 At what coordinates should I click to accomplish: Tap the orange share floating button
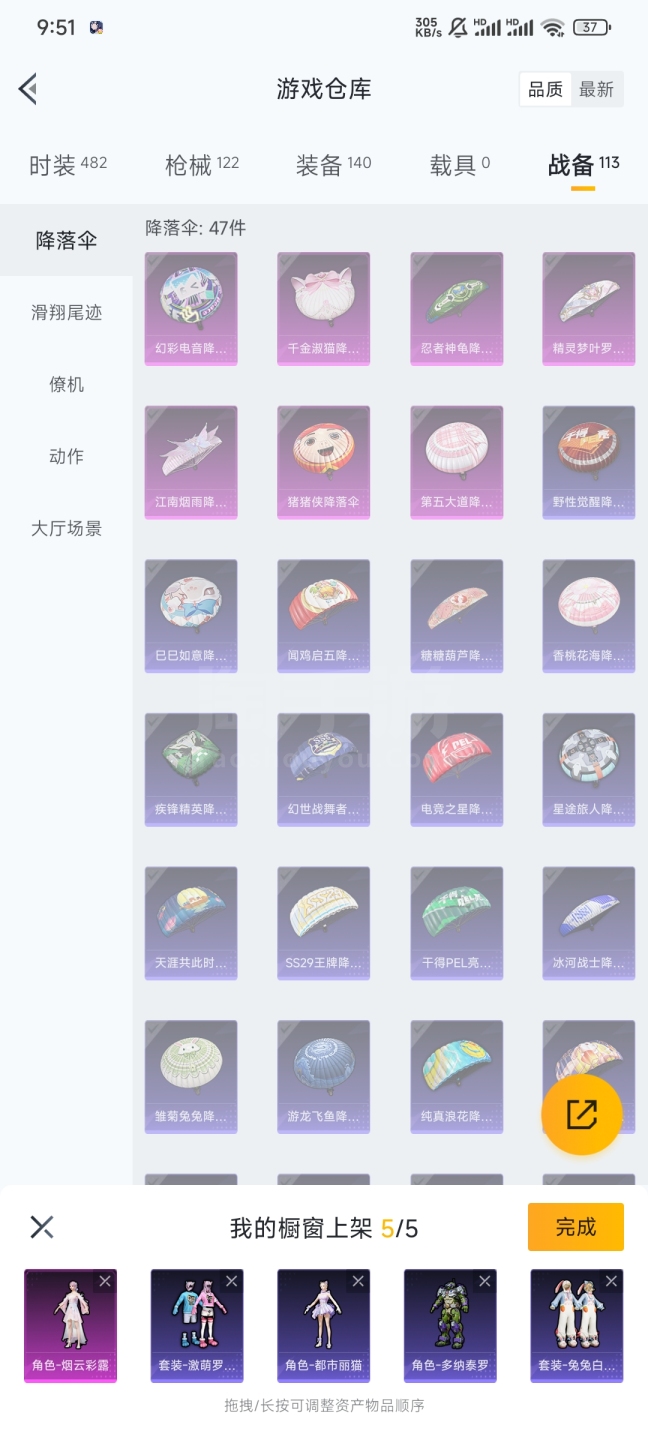(582, 1115)
